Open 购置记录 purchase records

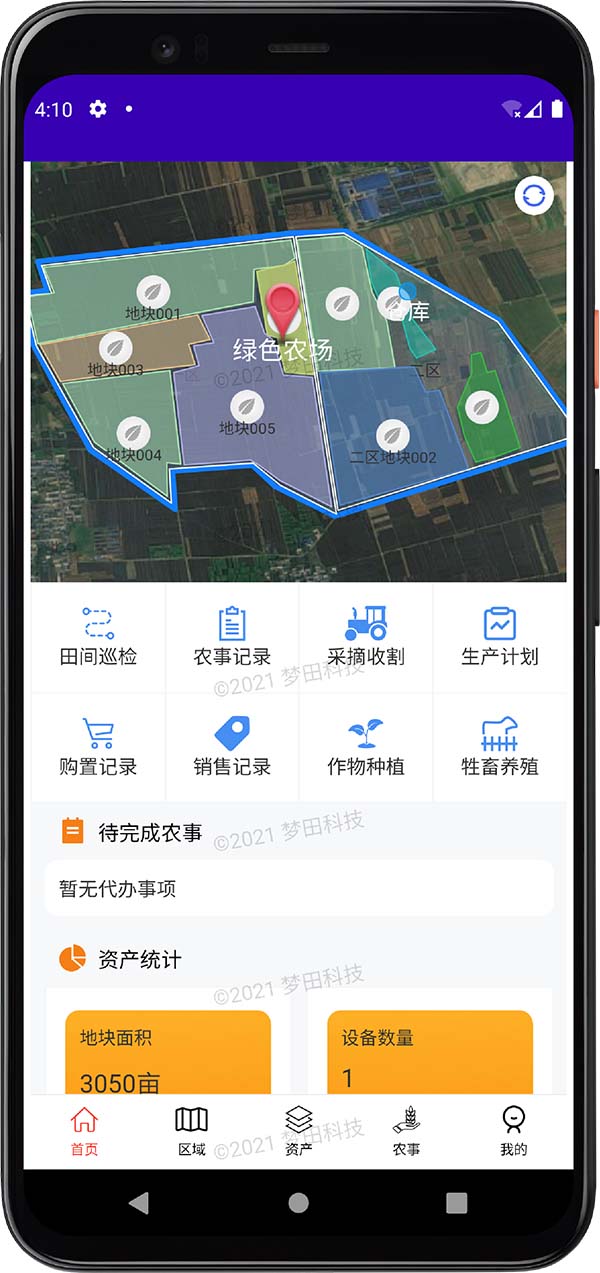98,747
